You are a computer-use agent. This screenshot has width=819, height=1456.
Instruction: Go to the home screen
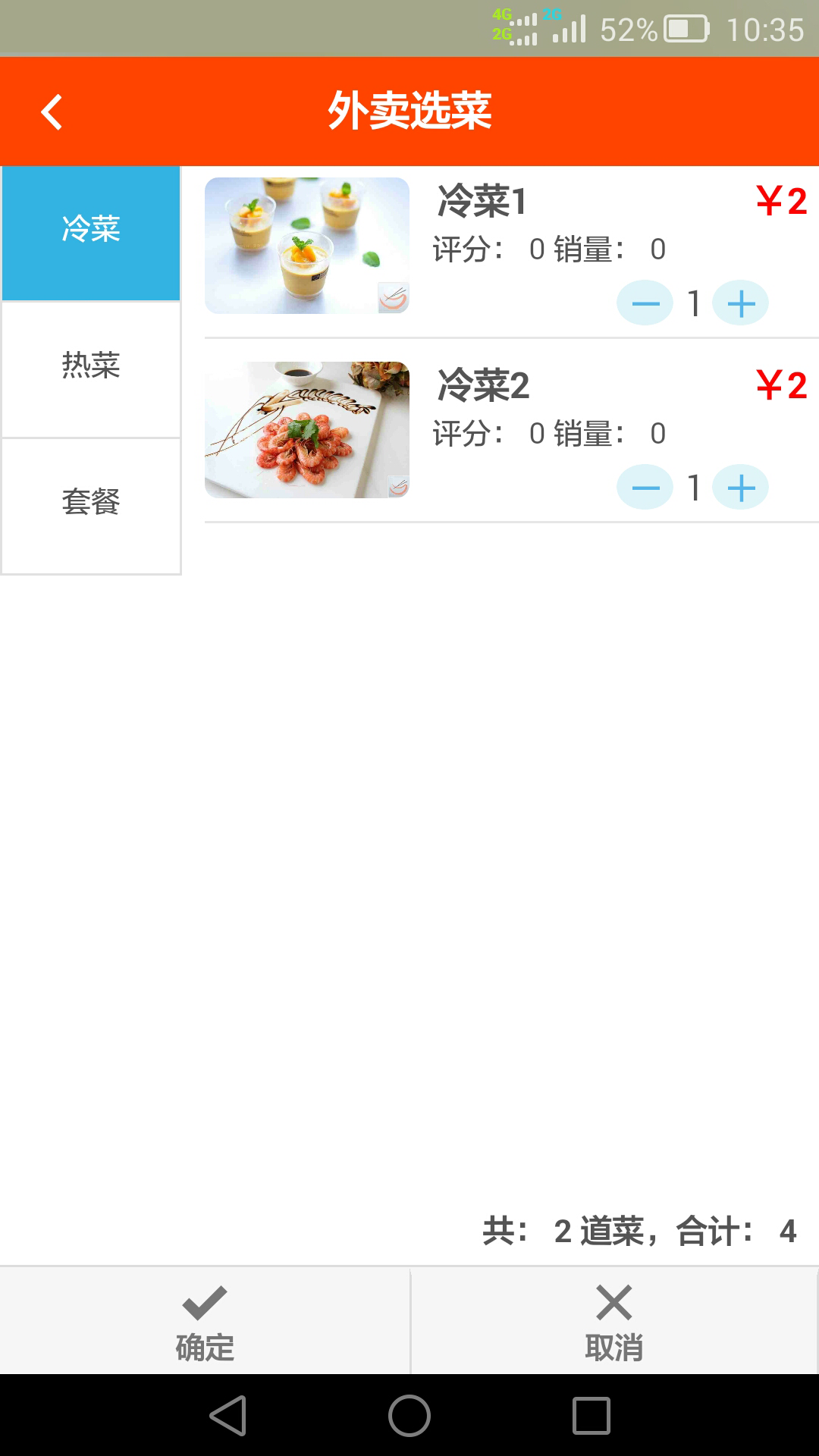coord(409,1416)
